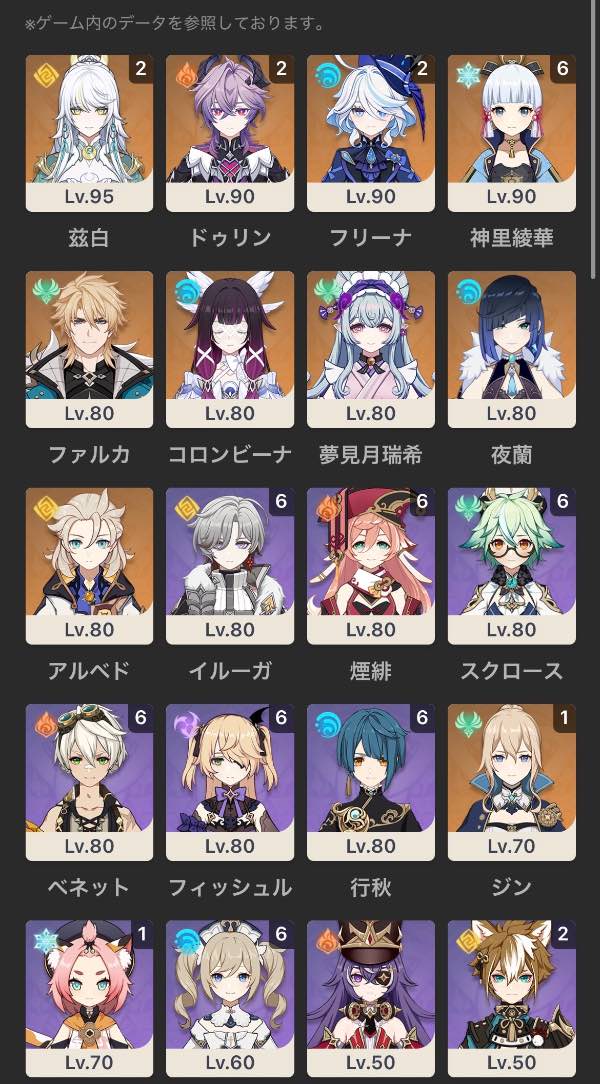View the 夜蘭 character card
The height and width of the screenshot is (1084, 600).
(512, 350)
